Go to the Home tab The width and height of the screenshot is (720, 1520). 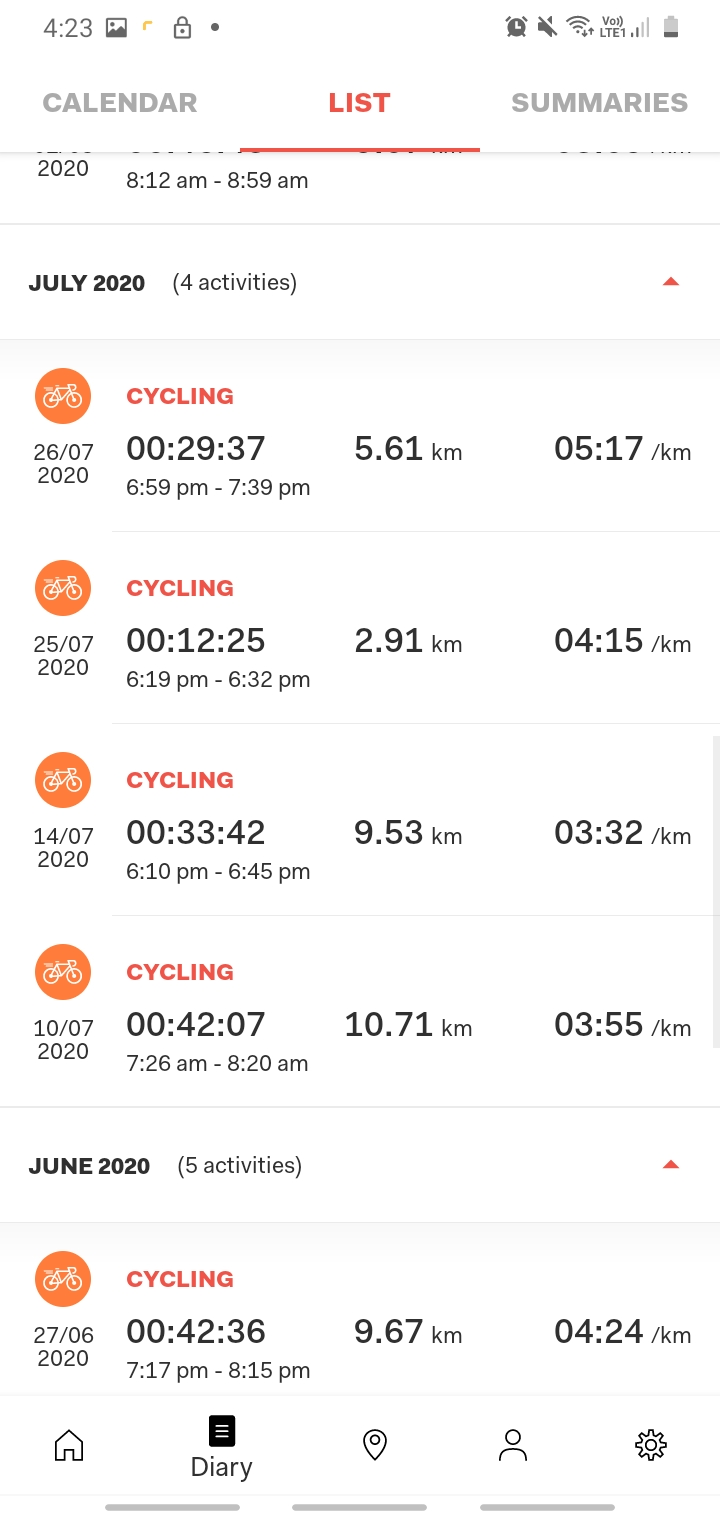[69, 1445]
